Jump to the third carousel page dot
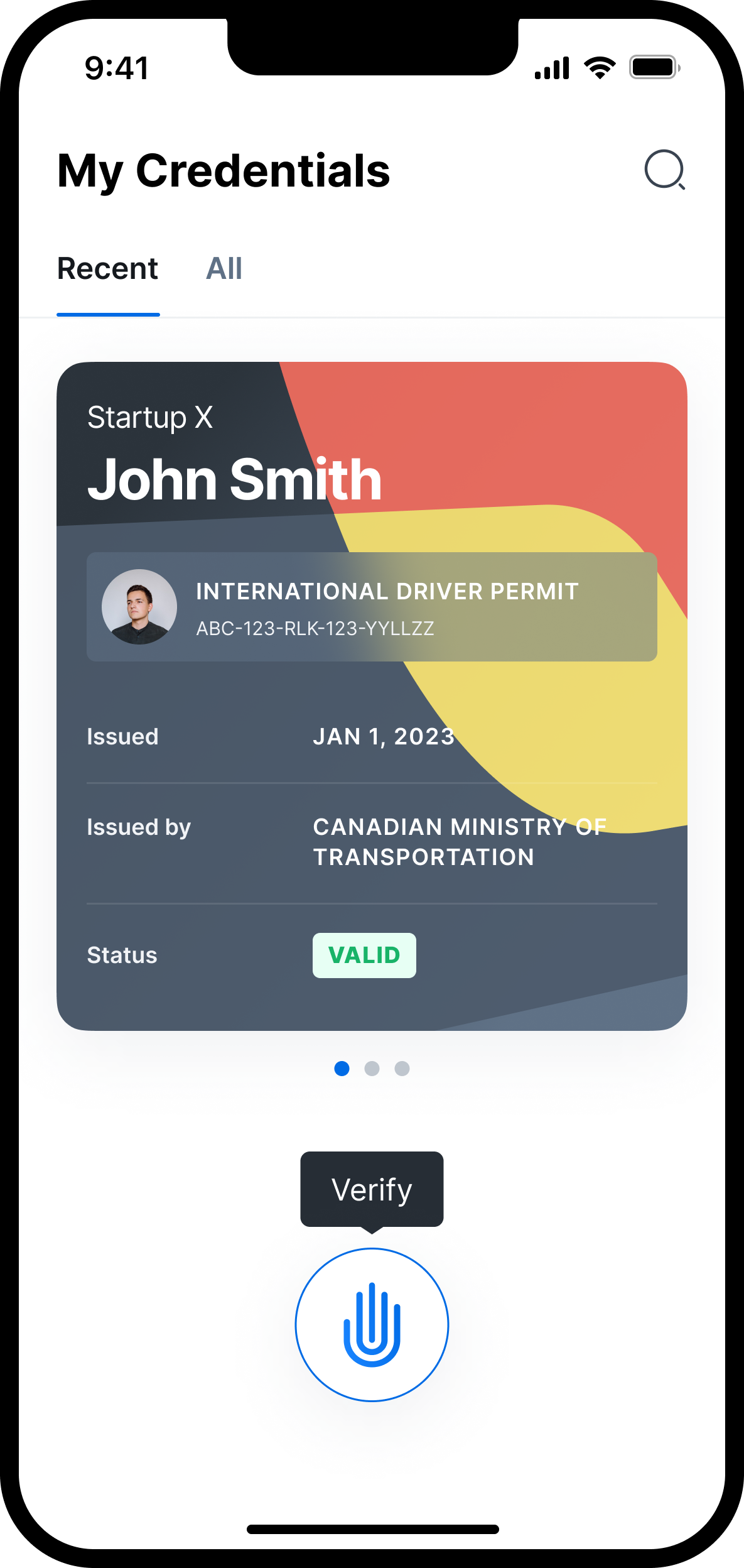744x1568 pixels. pyautogui.click(x=402, y=1069)
